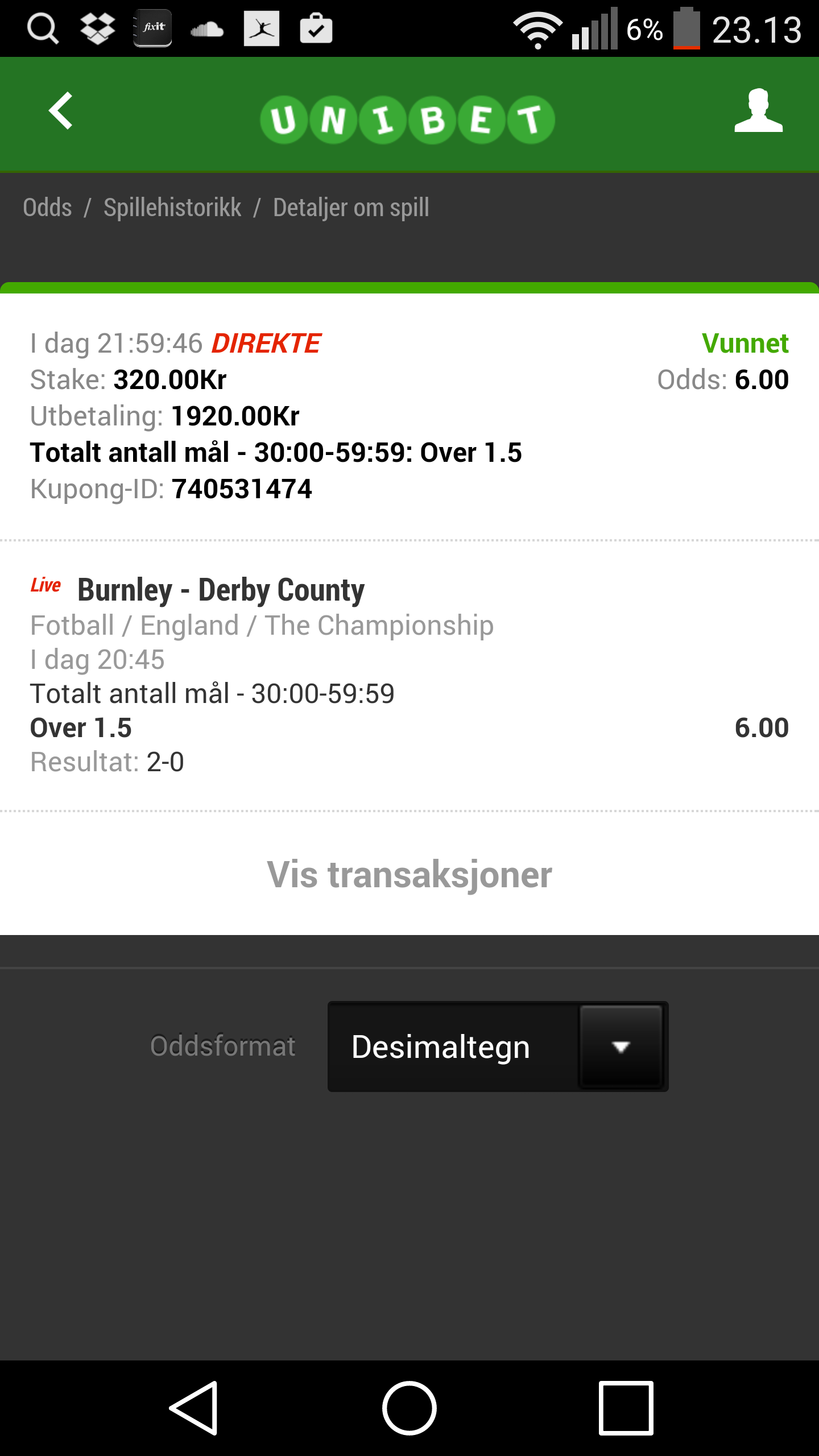This screenshot has height=1456, width=819.
Task: Open the recent apps overview
Action: tap(626, 1408)
